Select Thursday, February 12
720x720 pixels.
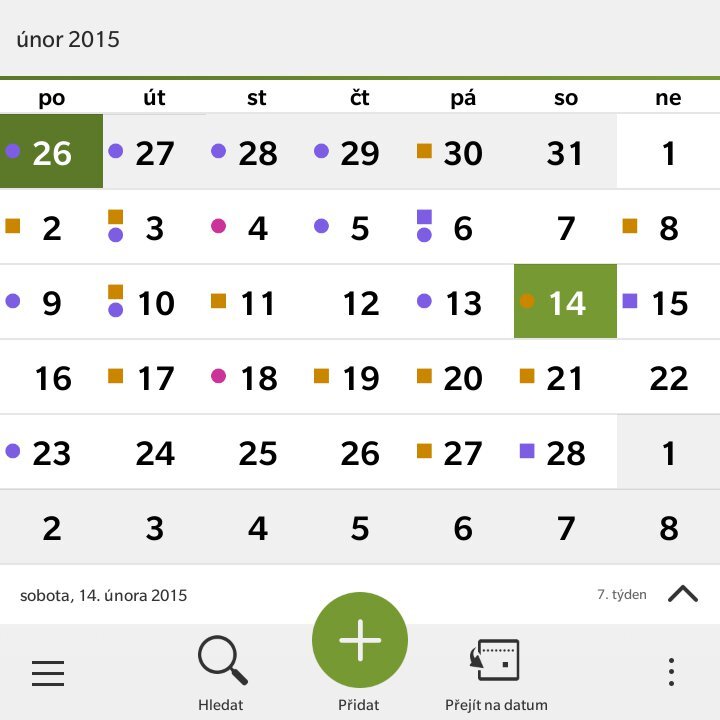coord(360,302)
